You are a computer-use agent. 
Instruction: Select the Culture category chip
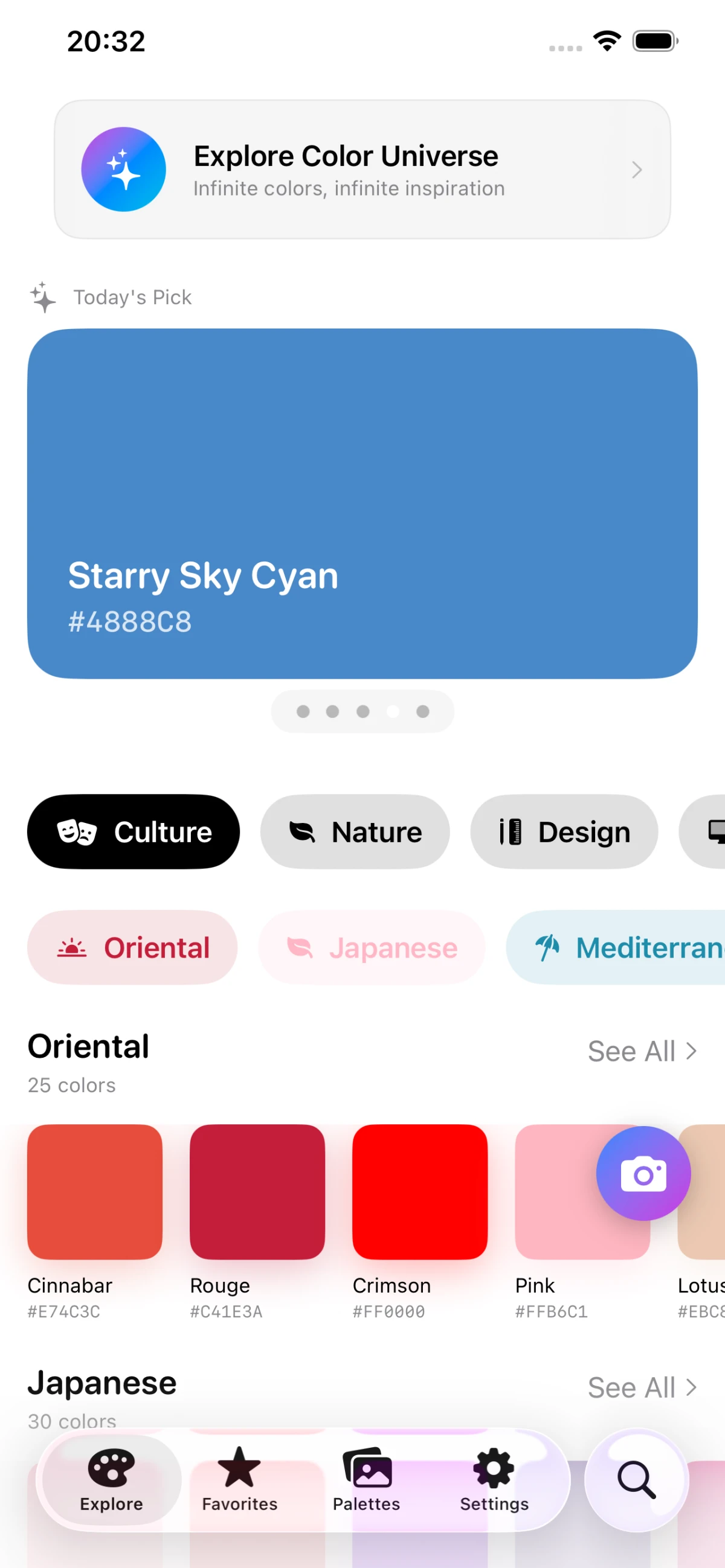point(134,831)
